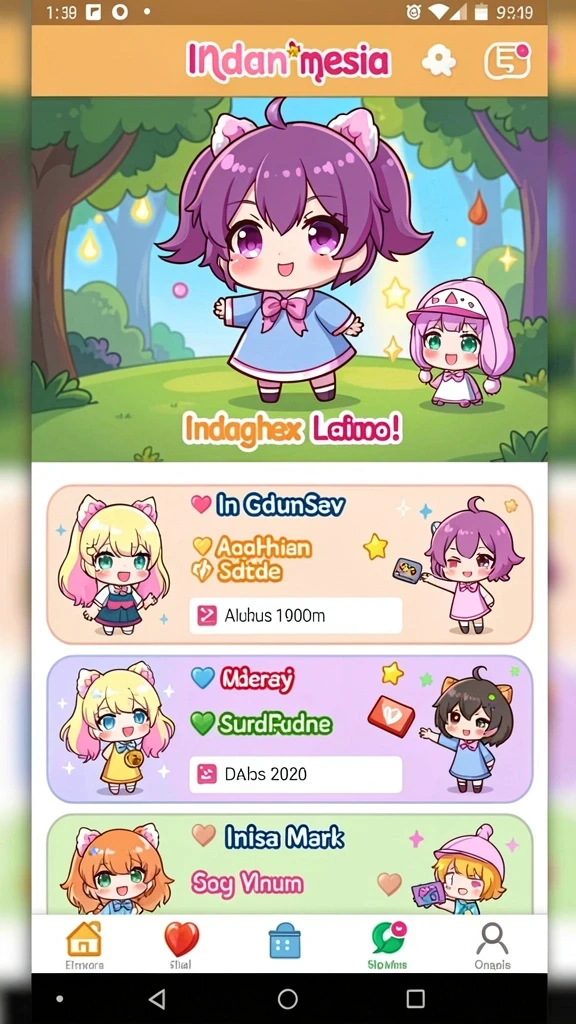Image resolution: width=576 pixels, height=1024 pixels.
Task: Switch to the profile tab
Action: (x=492, y=944)
